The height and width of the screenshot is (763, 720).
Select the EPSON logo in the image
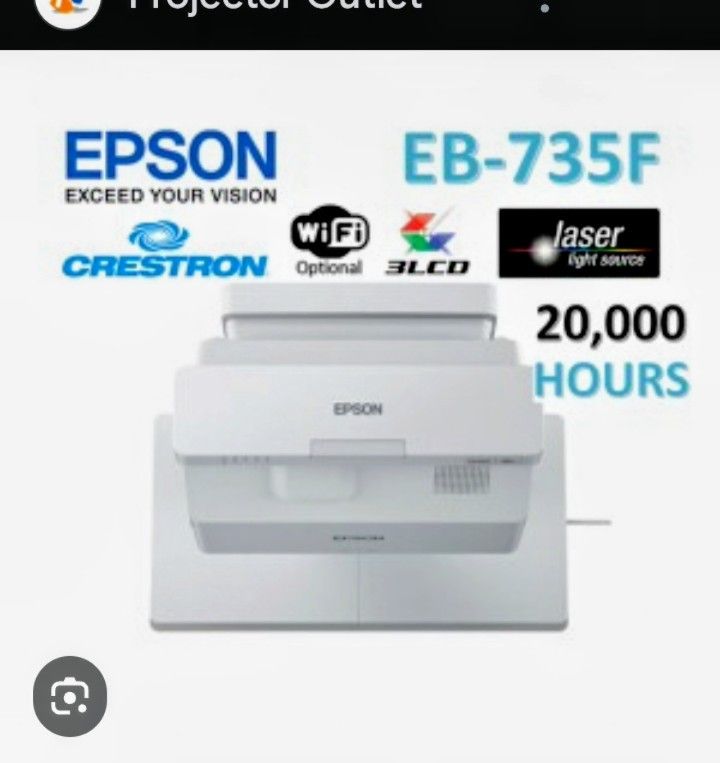[x=168, y=155]
